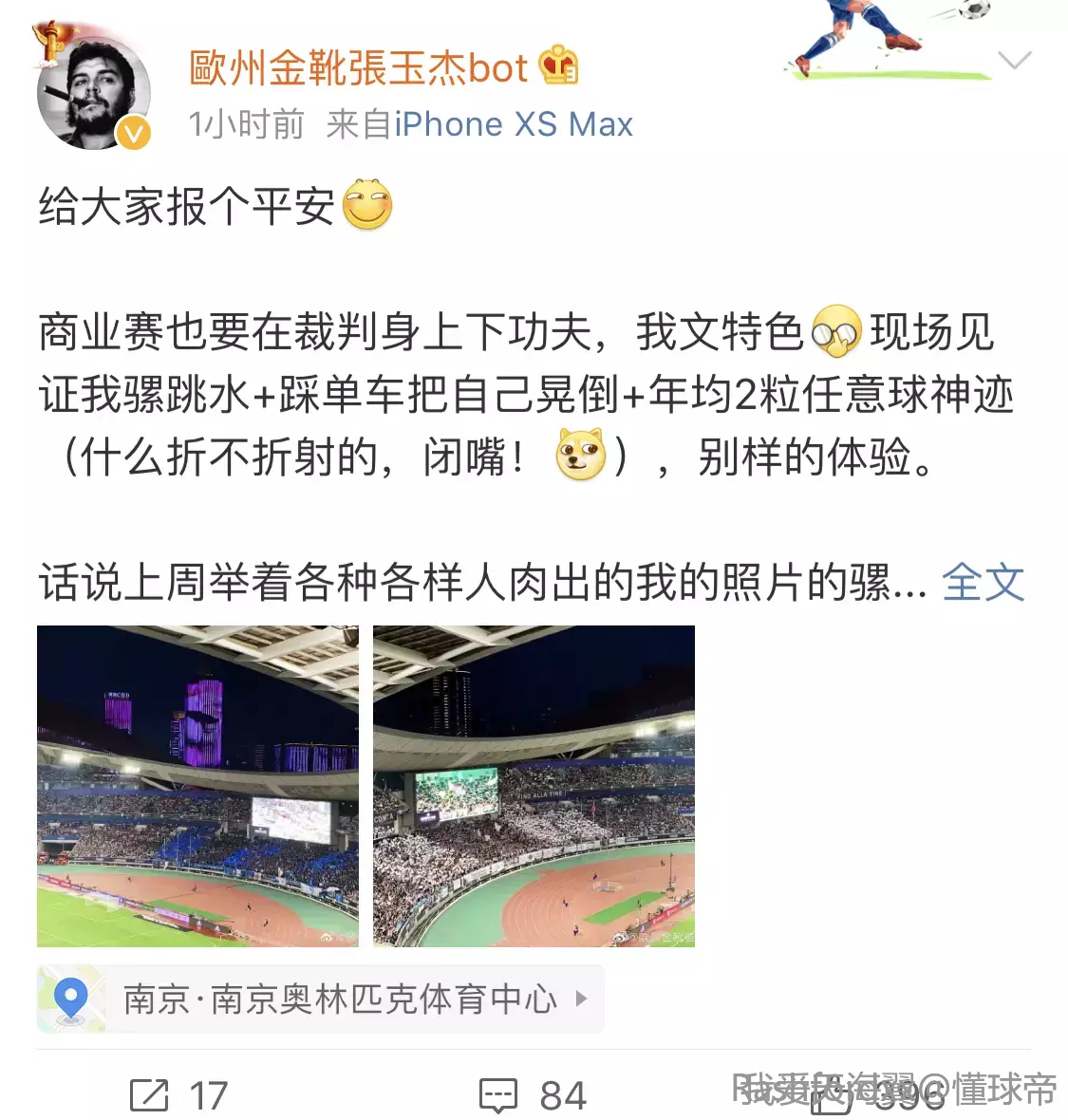Expand the post options chevron
This screenshot has height=1120, width=1068.
click(x=1014, y=62)
